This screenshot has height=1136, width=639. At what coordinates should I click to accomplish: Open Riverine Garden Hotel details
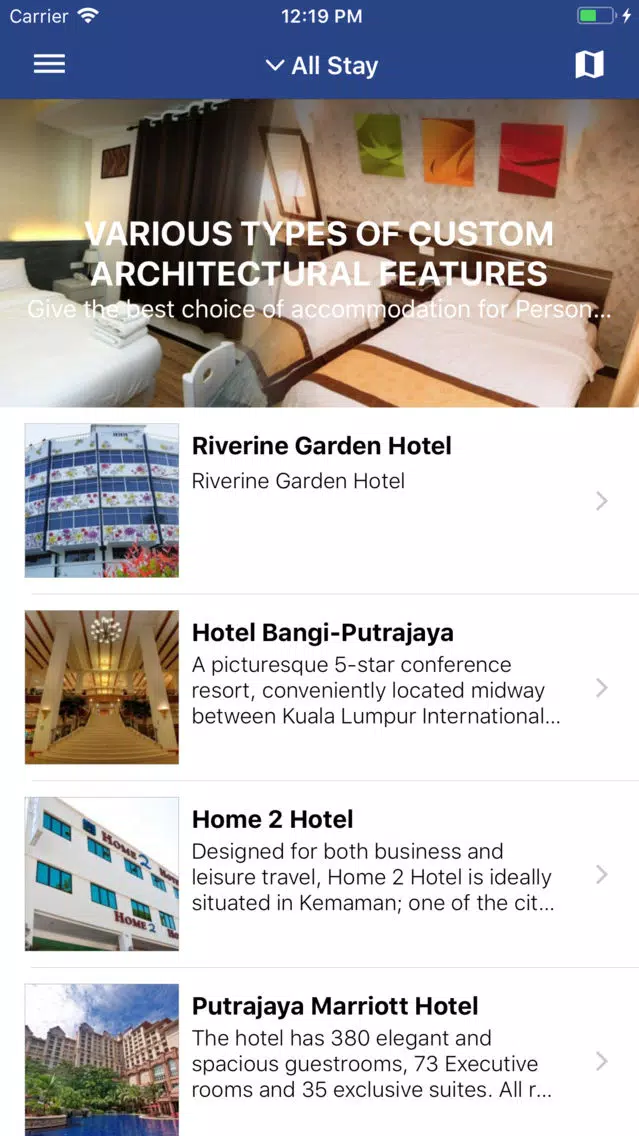click(320, 501)
